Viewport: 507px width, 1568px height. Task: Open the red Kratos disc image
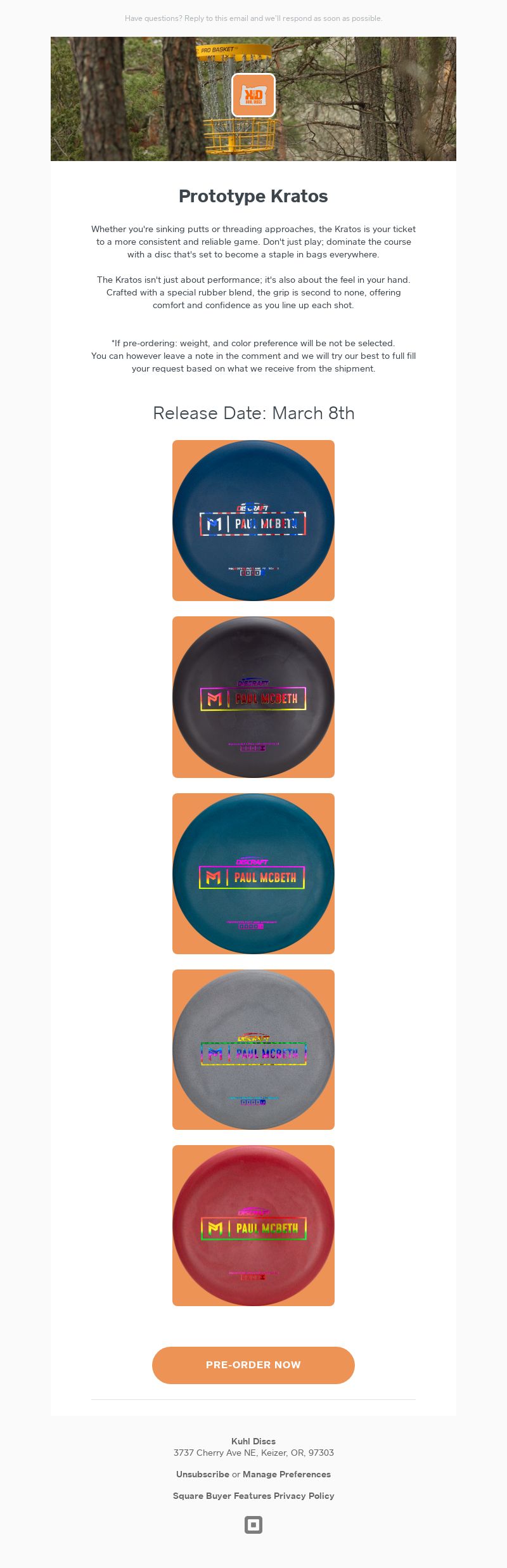pos(253,1225)
